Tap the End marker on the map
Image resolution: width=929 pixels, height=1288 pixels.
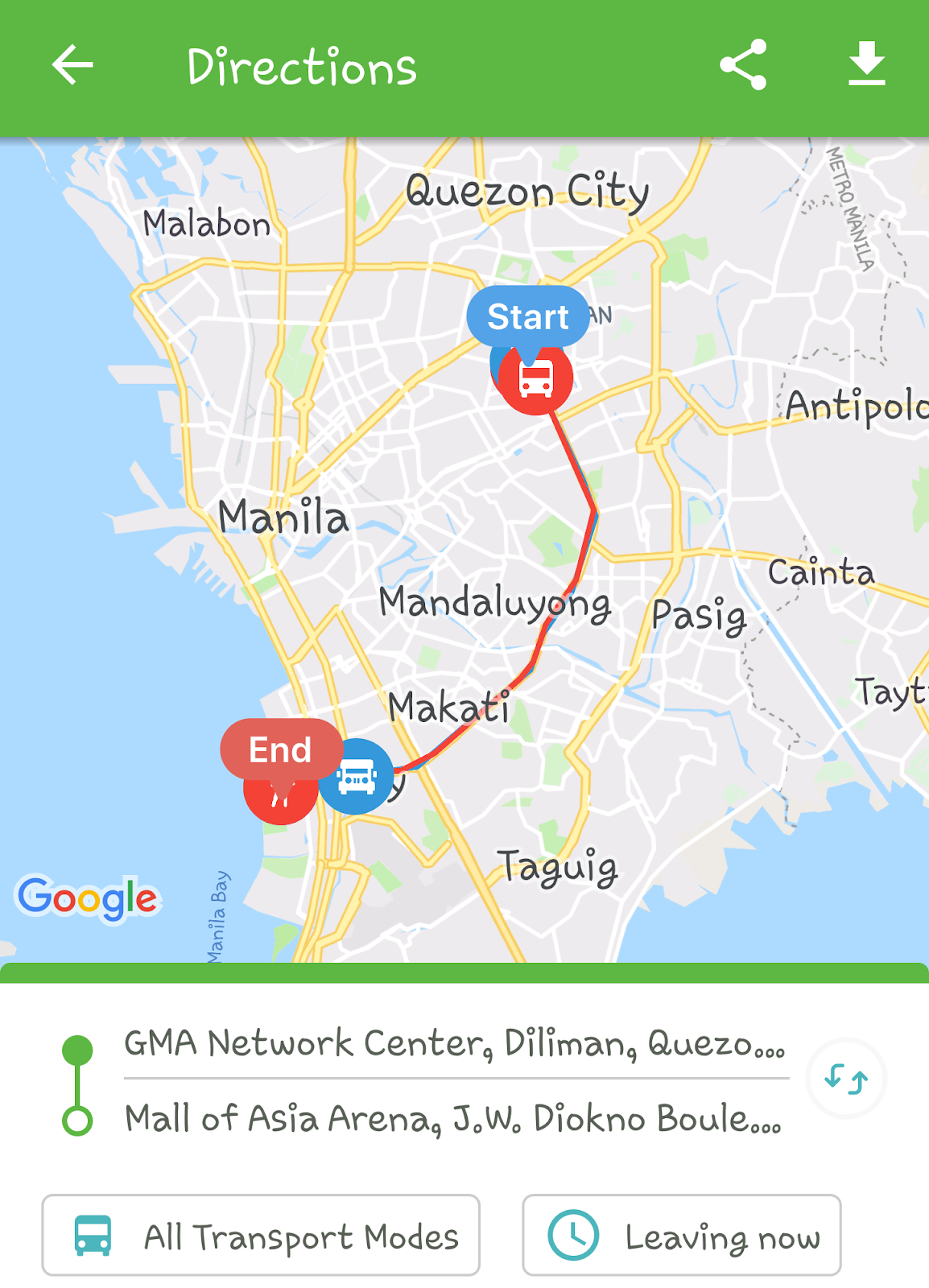pos(280,750)
